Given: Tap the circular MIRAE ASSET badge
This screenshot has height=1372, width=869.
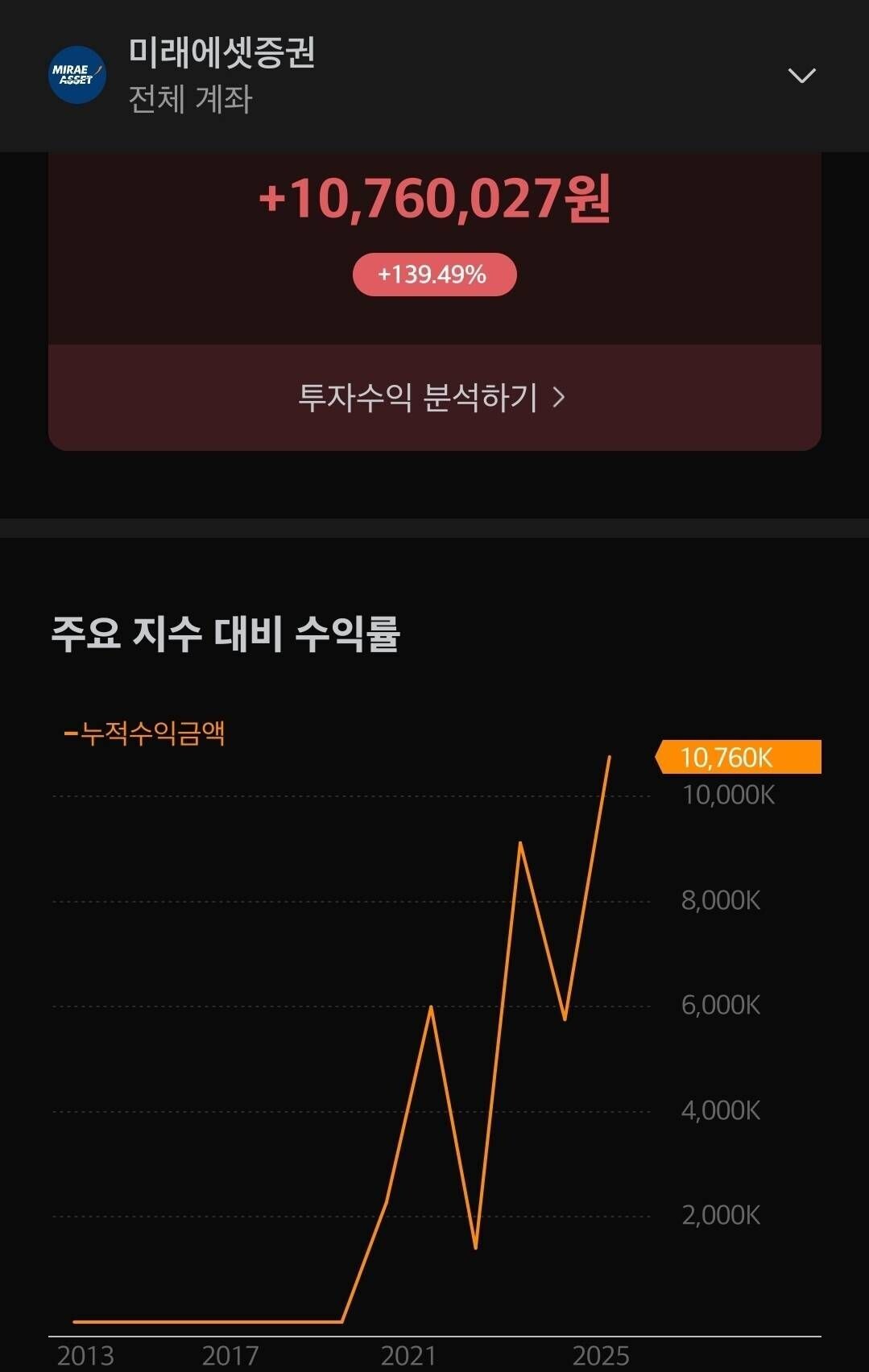Looking at the screenshot, I should (77, 75).
